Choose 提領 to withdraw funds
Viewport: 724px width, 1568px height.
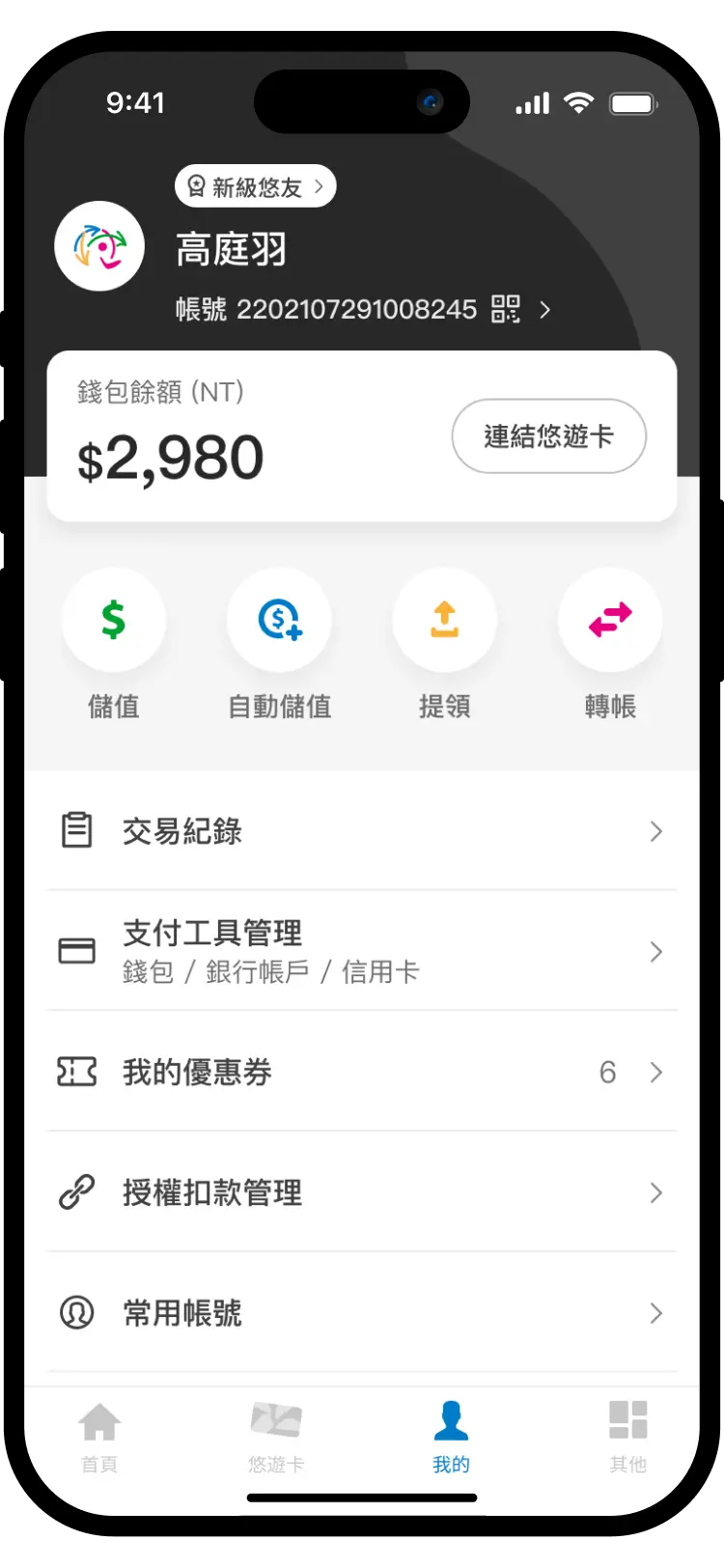pyautogui.click(x=444, y=620)
